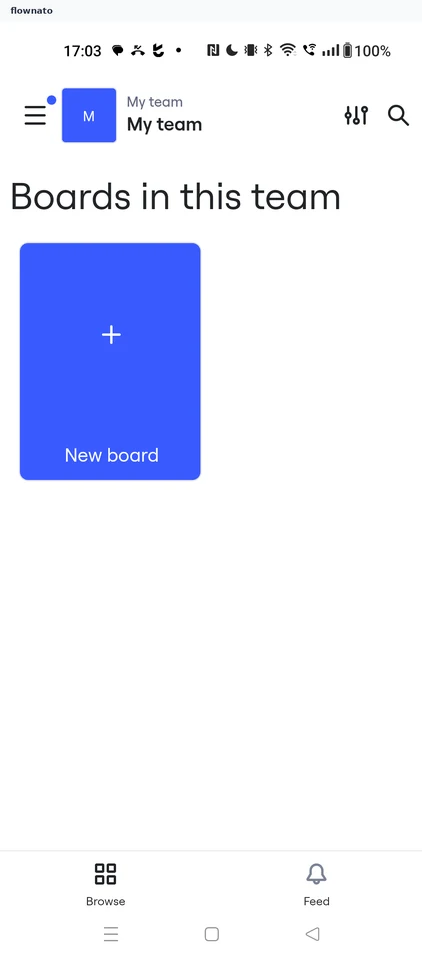Switch to the Browse tab
Viewport: 422px width, 960px height.
pyautogui.click(x=105, y=884)
